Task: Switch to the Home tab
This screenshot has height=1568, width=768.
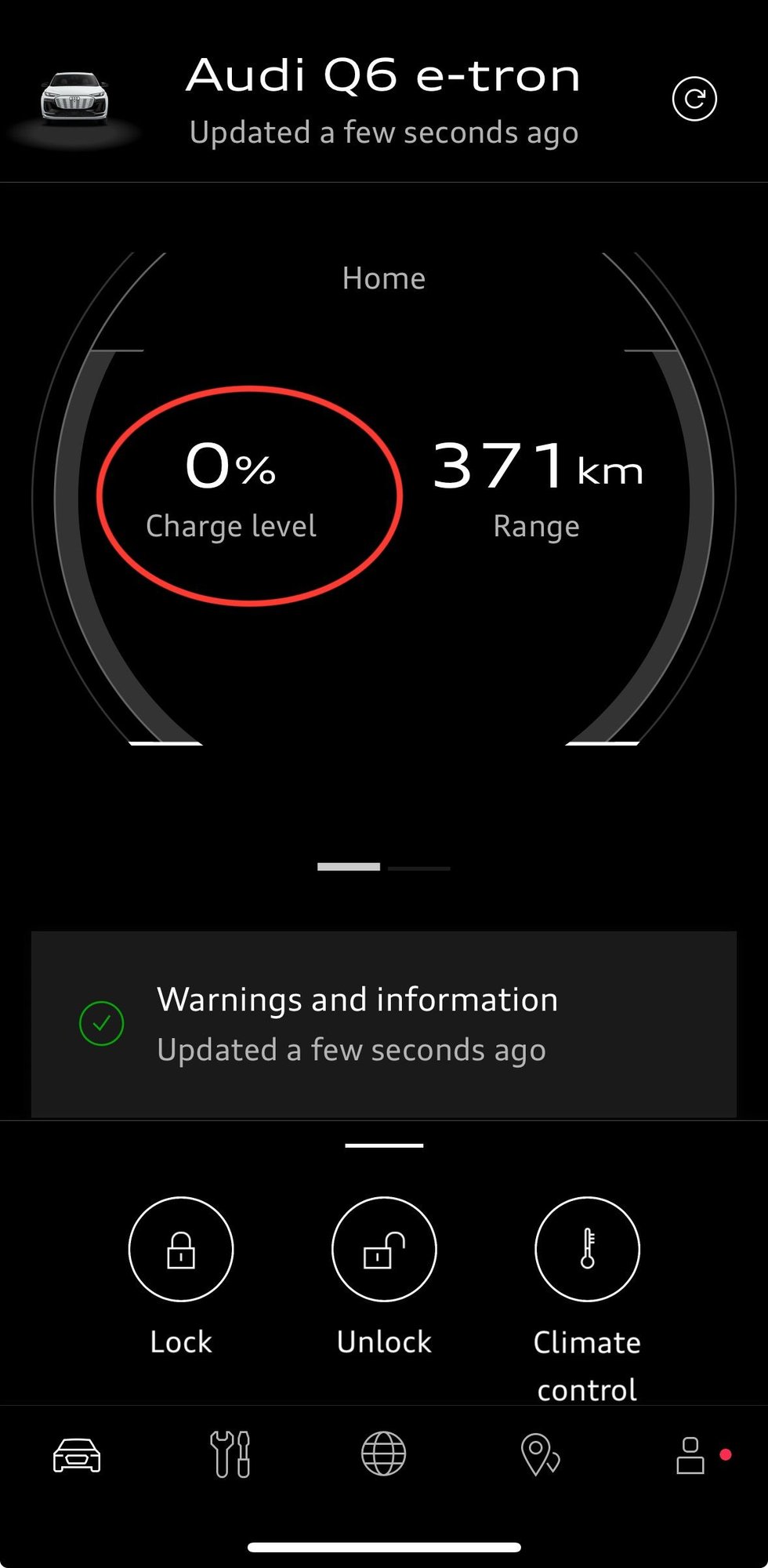Action: [x=383, y=278]
